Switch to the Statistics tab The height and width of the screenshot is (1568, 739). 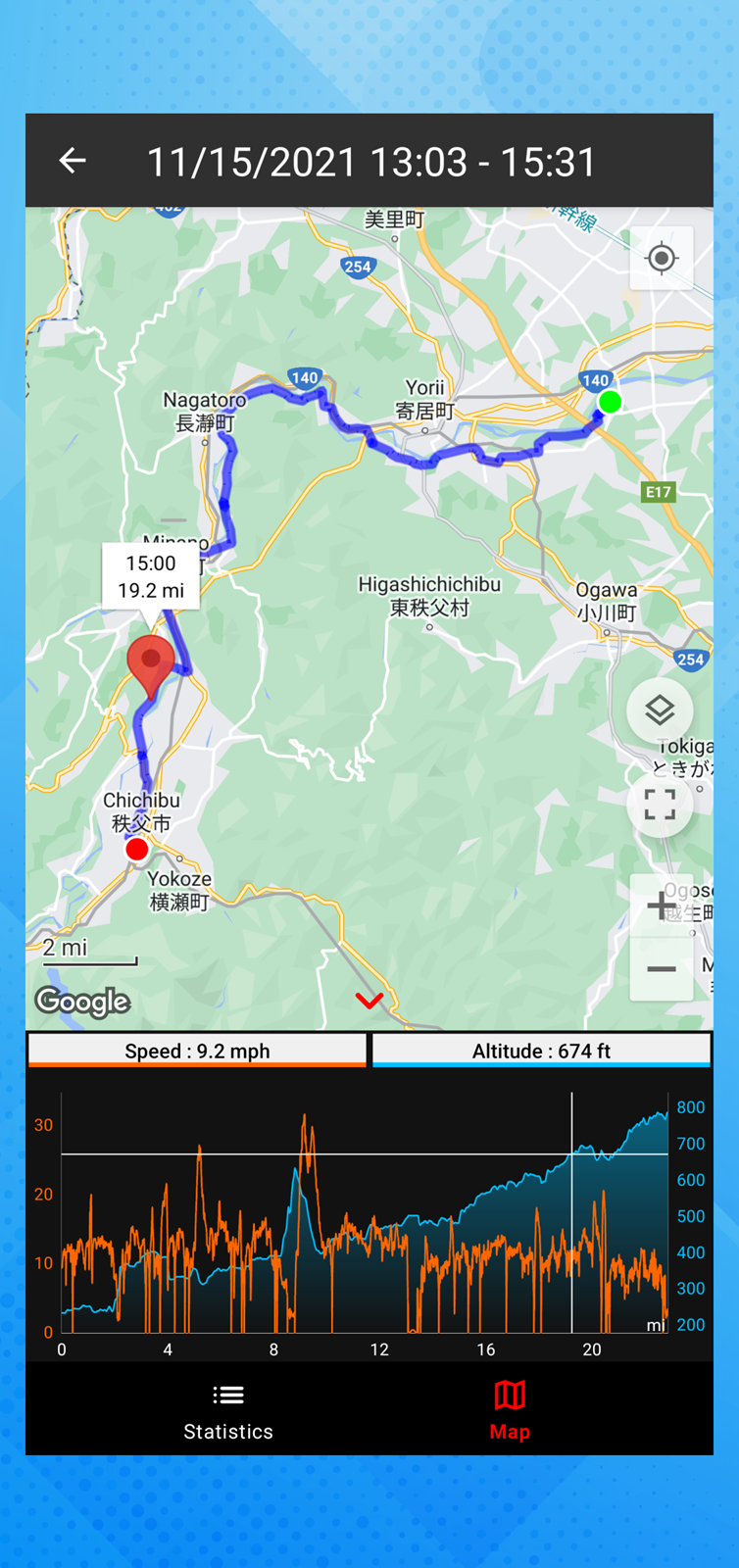[228, 1411]
